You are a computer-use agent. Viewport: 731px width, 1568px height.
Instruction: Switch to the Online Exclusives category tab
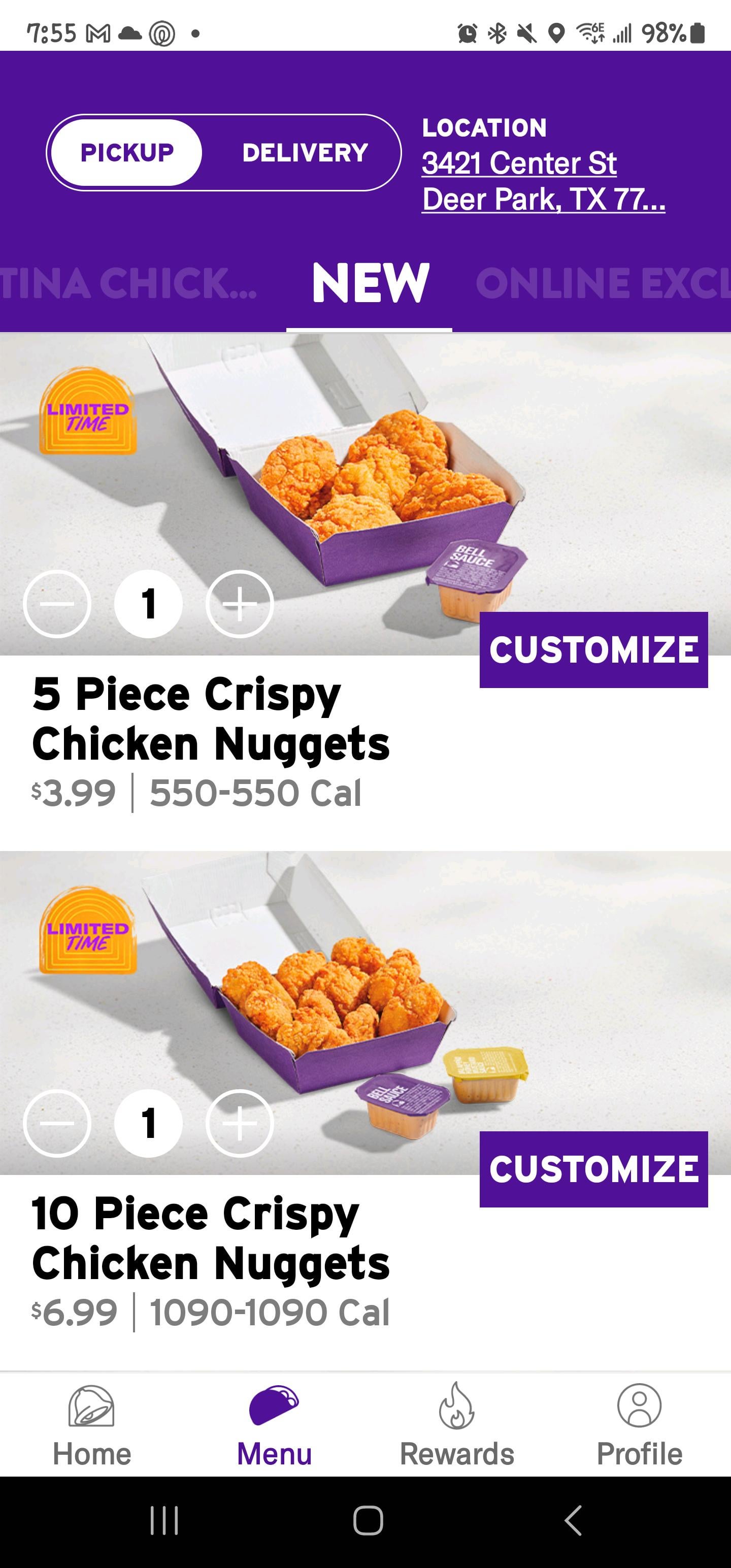pyautogui.click(x=602, y=284)
